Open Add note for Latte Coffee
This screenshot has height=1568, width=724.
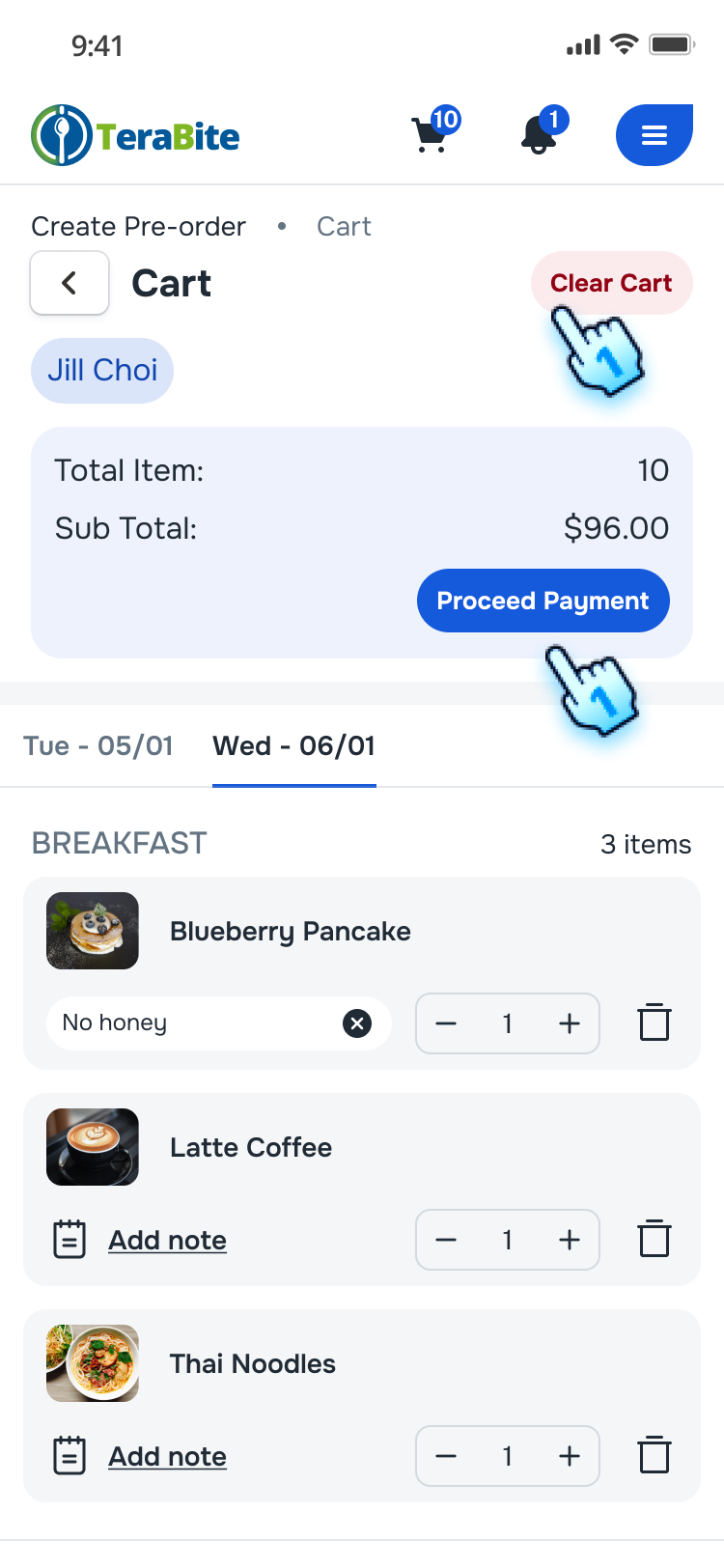click(167, 1239)
